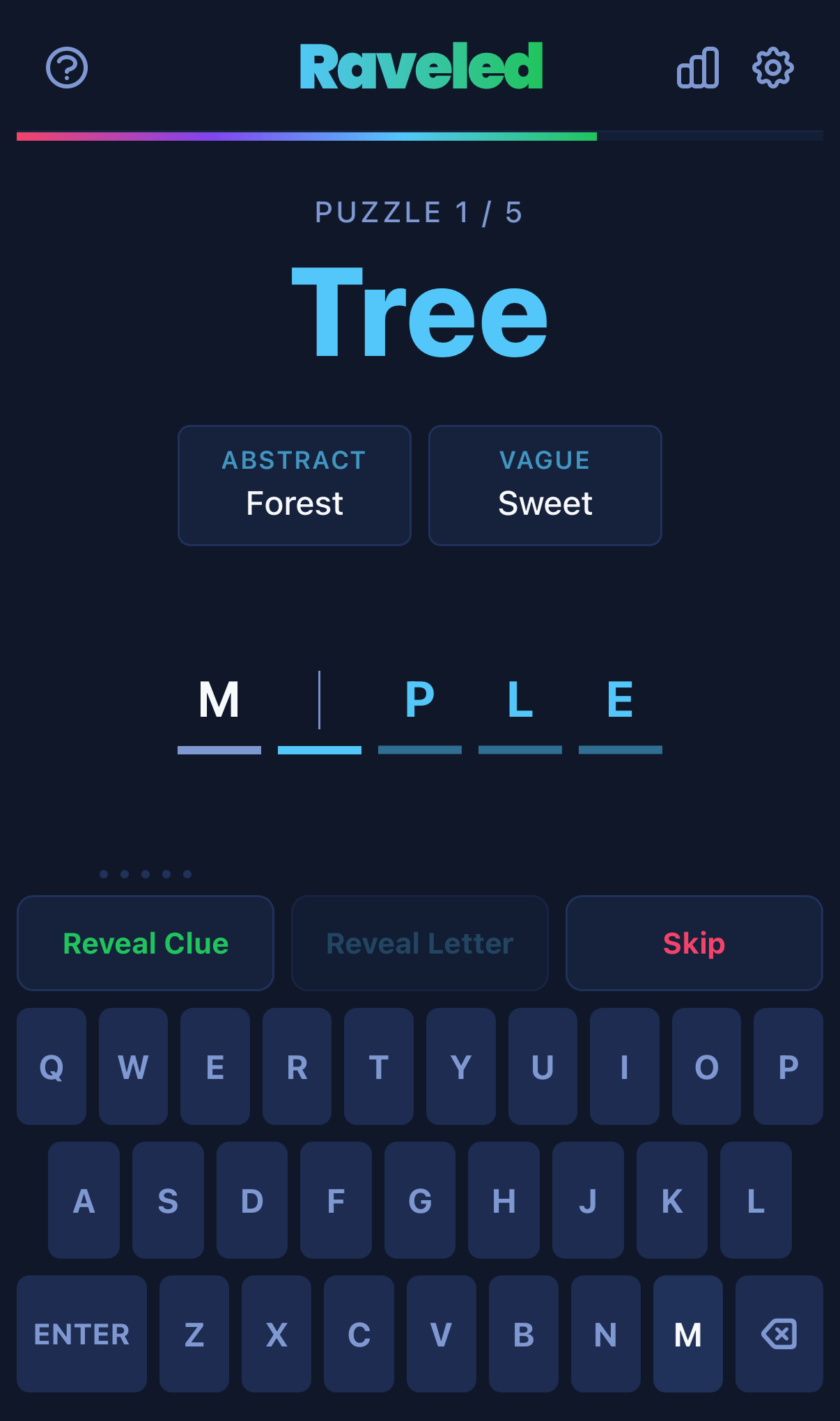Viewport: 840px width, 1421px height.
Task: Tap the E key on keyboard
Action: (215, 1066)
